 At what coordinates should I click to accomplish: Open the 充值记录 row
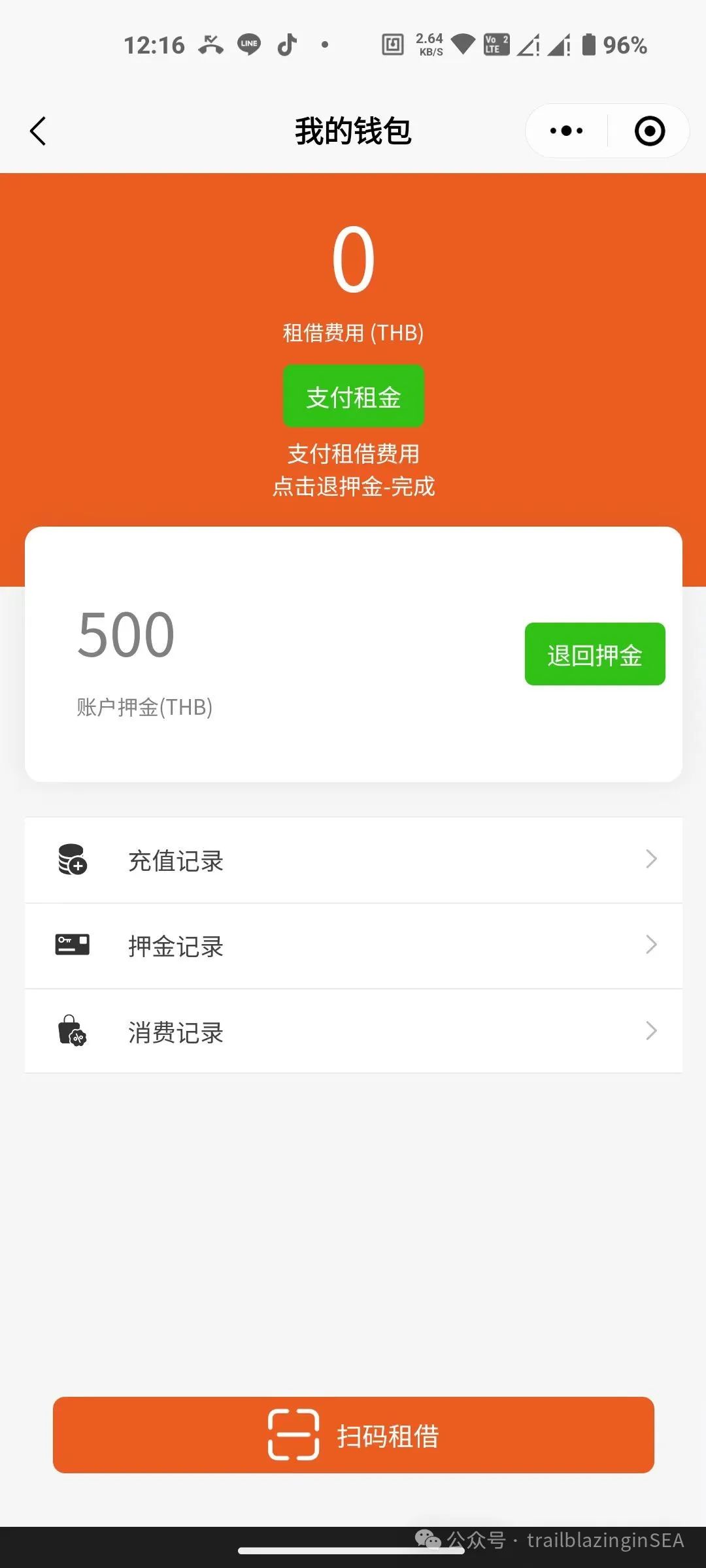pyautogui.click(x=353, y=860)
